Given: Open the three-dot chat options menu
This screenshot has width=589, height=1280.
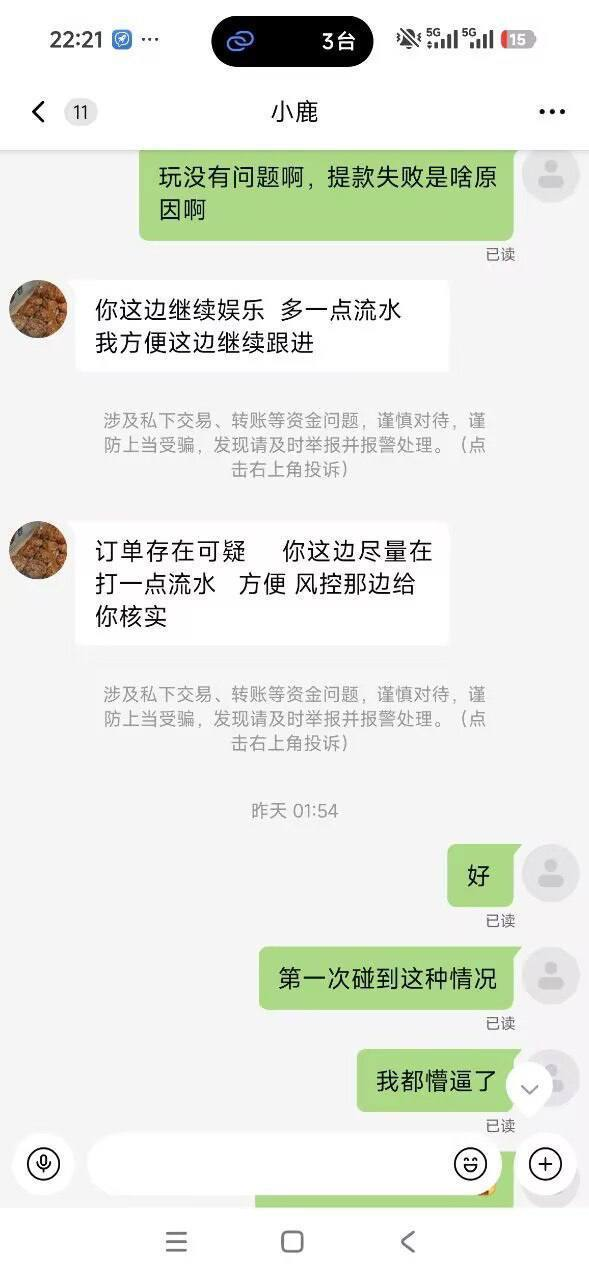Looking at the screenshot, I should click(x=552, y=112).
